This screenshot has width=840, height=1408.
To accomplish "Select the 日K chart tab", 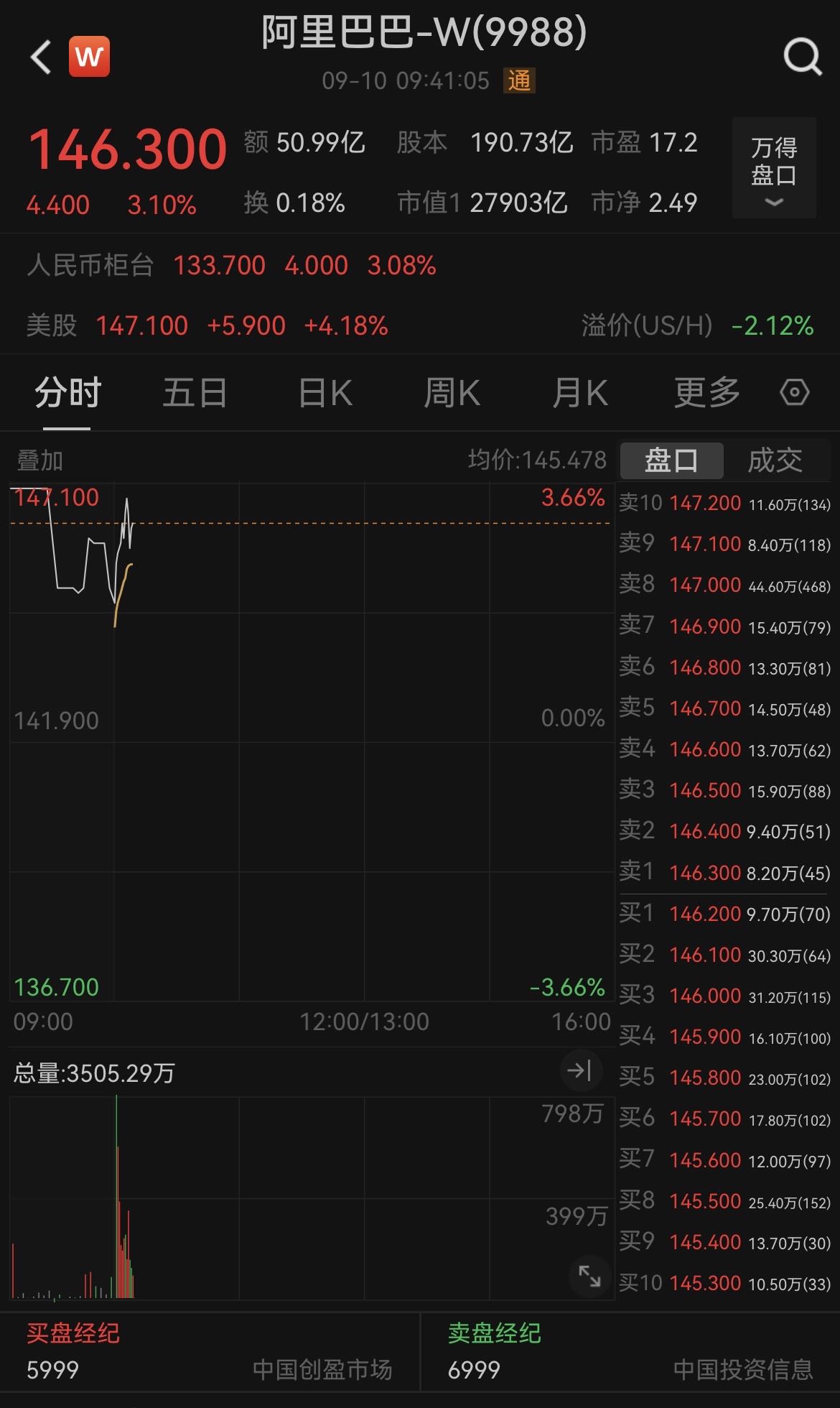I will (x=325, y=393).
